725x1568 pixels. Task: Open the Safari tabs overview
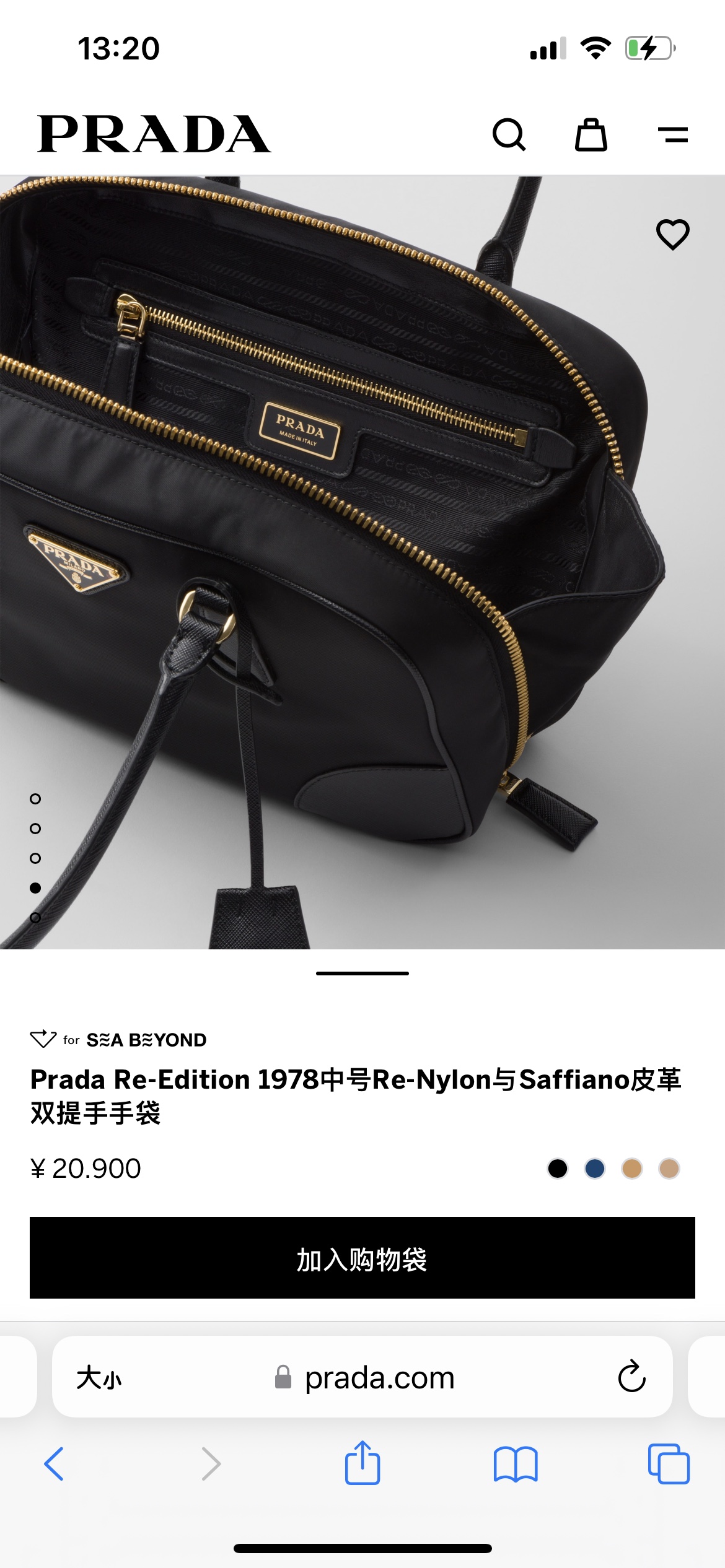(669, 1464)
